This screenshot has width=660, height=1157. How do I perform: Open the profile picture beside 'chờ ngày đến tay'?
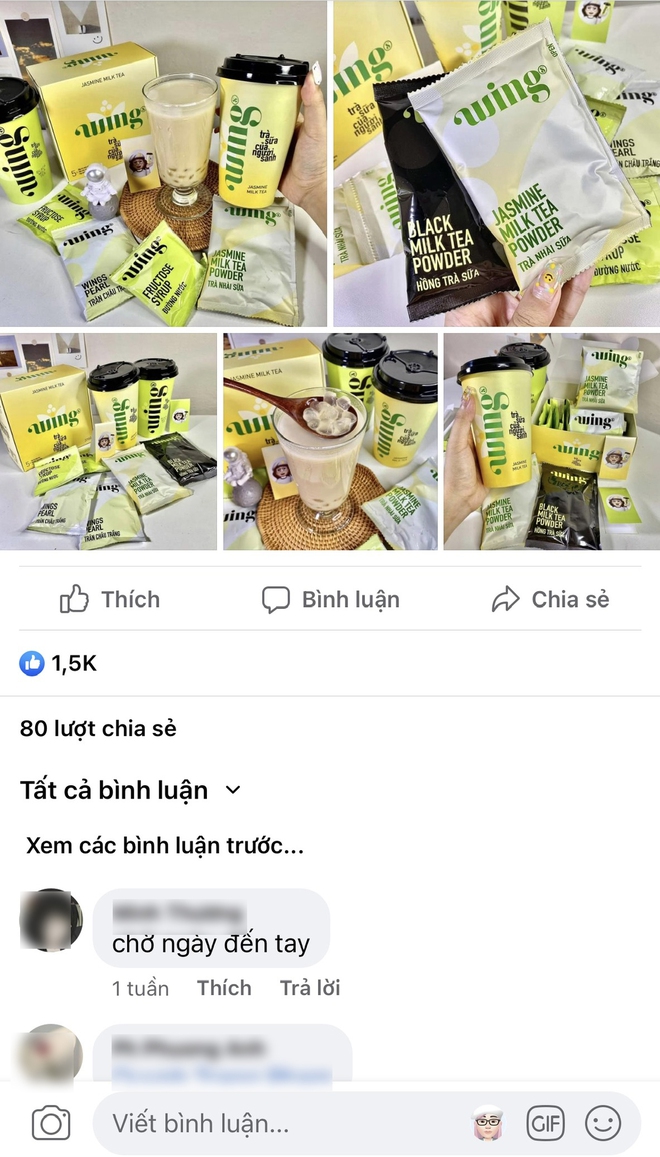51,920
